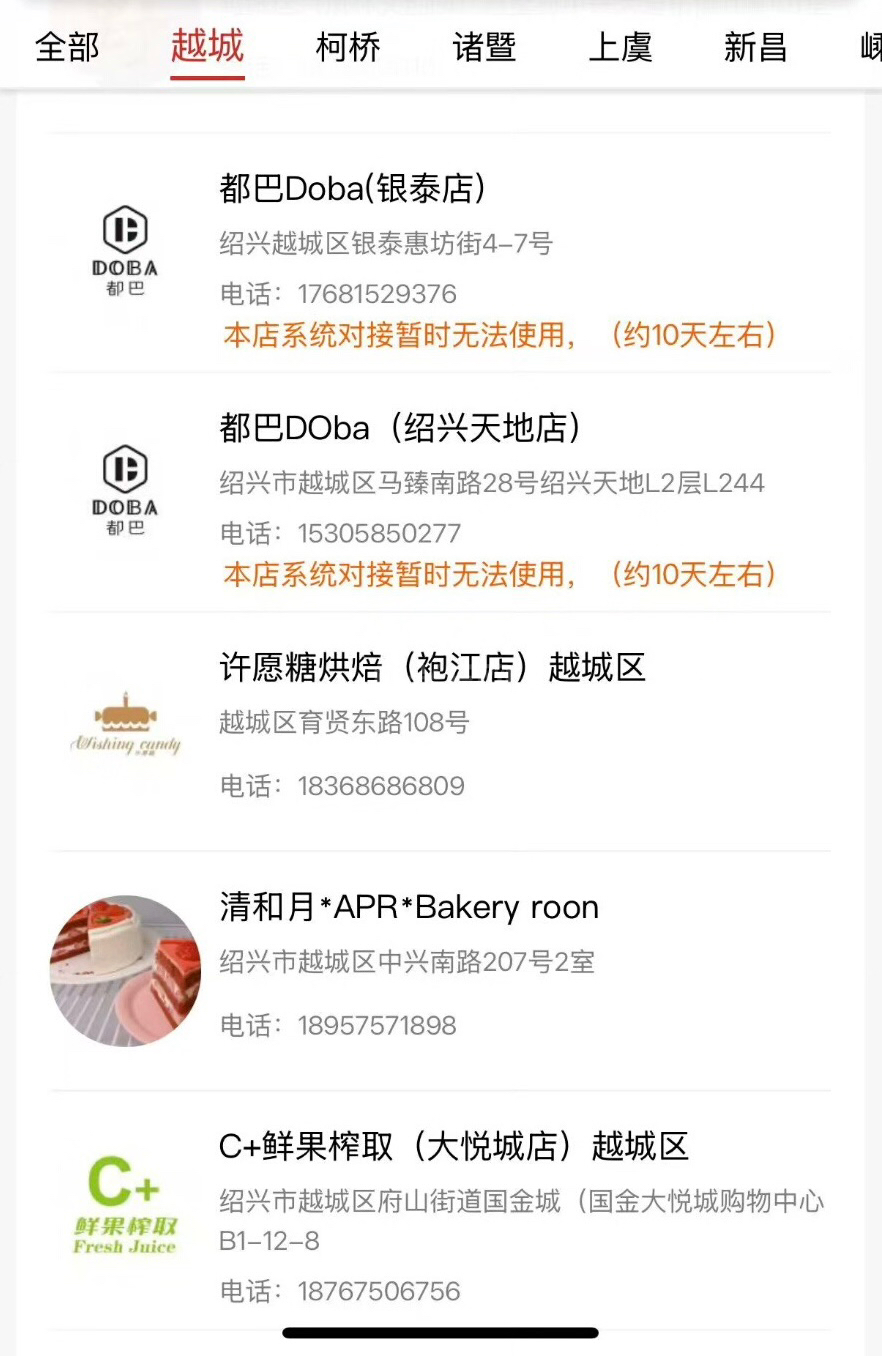View stores under 新昌 tab
Viewport: 882px width, 1356px height.
[x=756, y=47]
